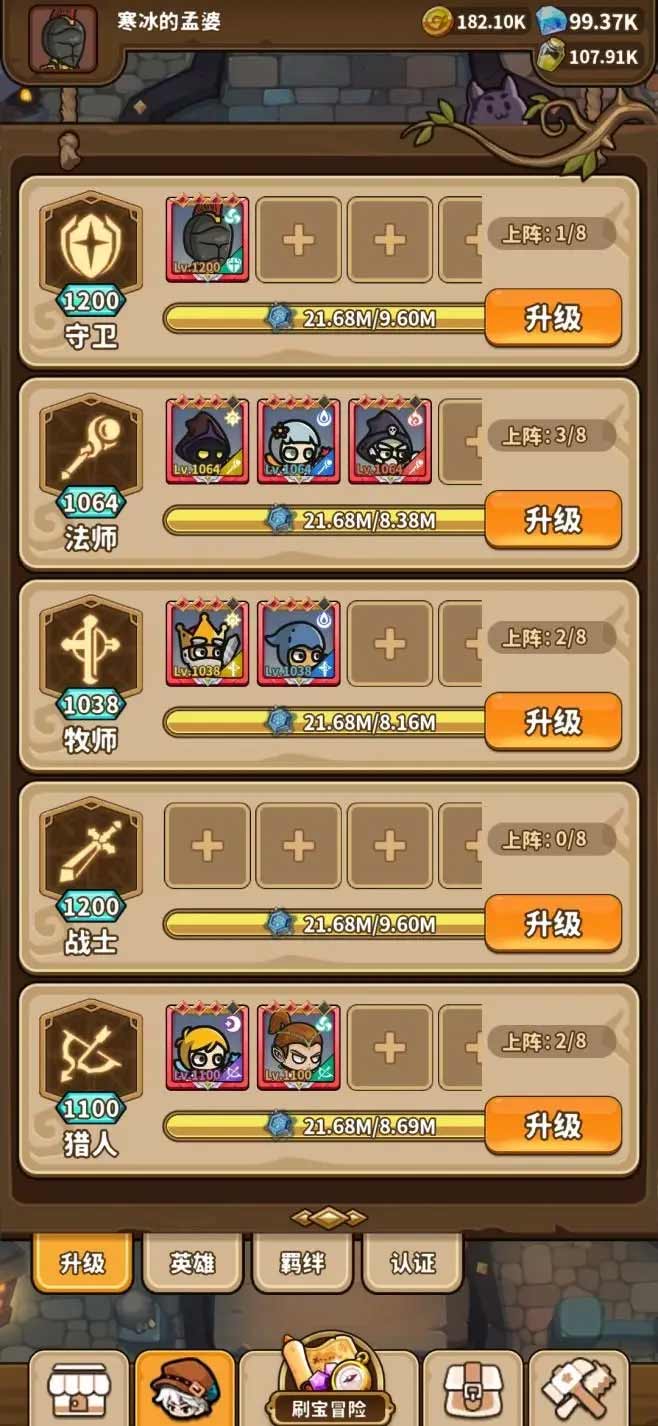The height and width of the screenshot is (1426, 658).
Task: Upgrade the 法师 class with 升级
Action: click(x=553, y=520)
